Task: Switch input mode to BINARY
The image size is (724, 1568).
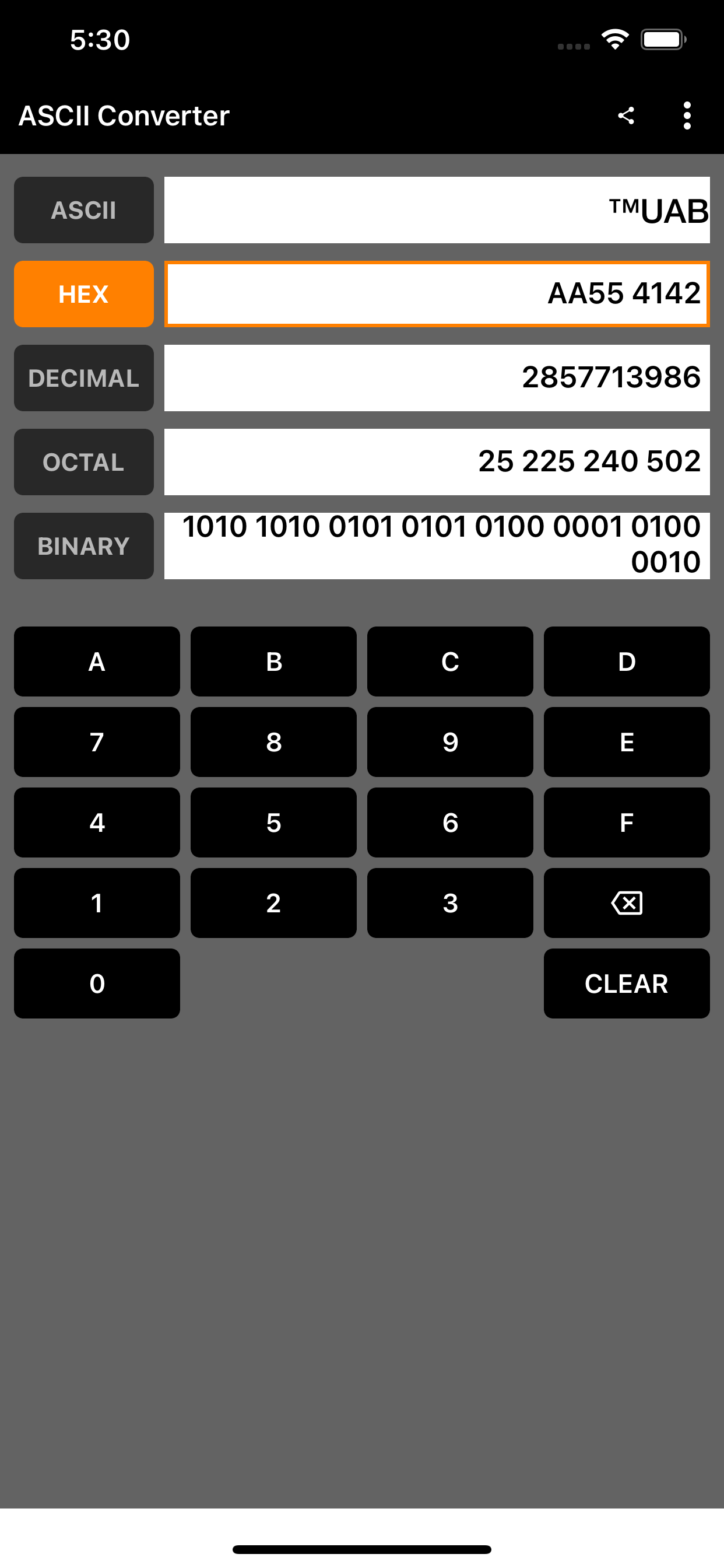Action: pos(83,545)
